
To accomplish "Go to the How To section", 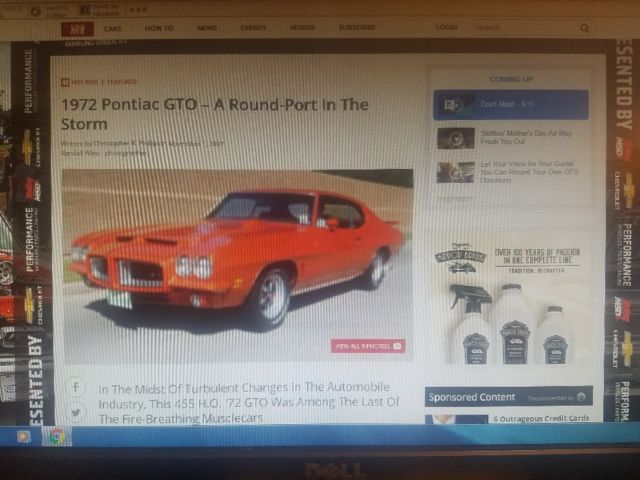I will pyautogui.click(x=159, y=28).
